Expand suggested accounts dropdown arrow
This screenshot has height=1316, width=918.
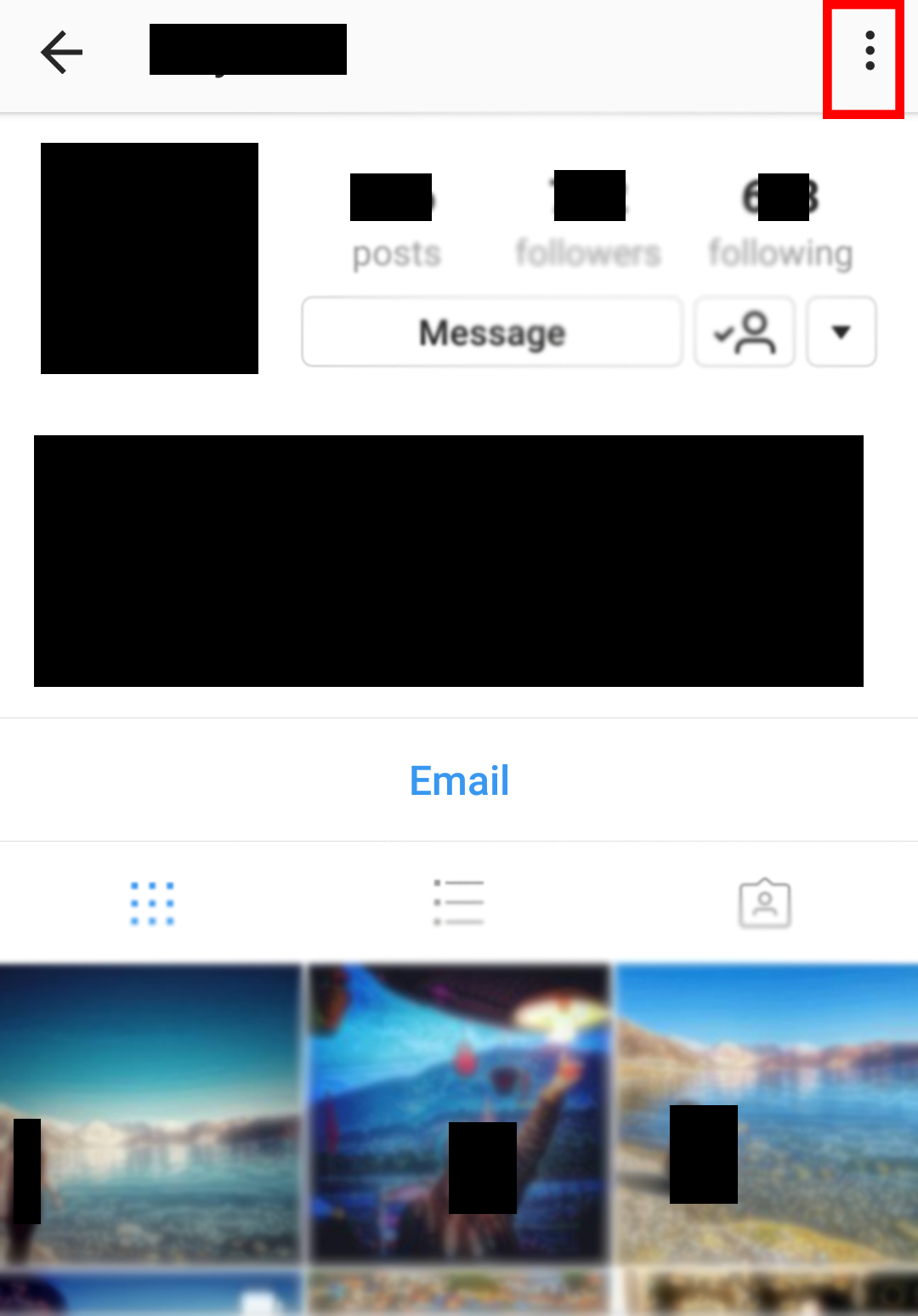tap(841, 332)
